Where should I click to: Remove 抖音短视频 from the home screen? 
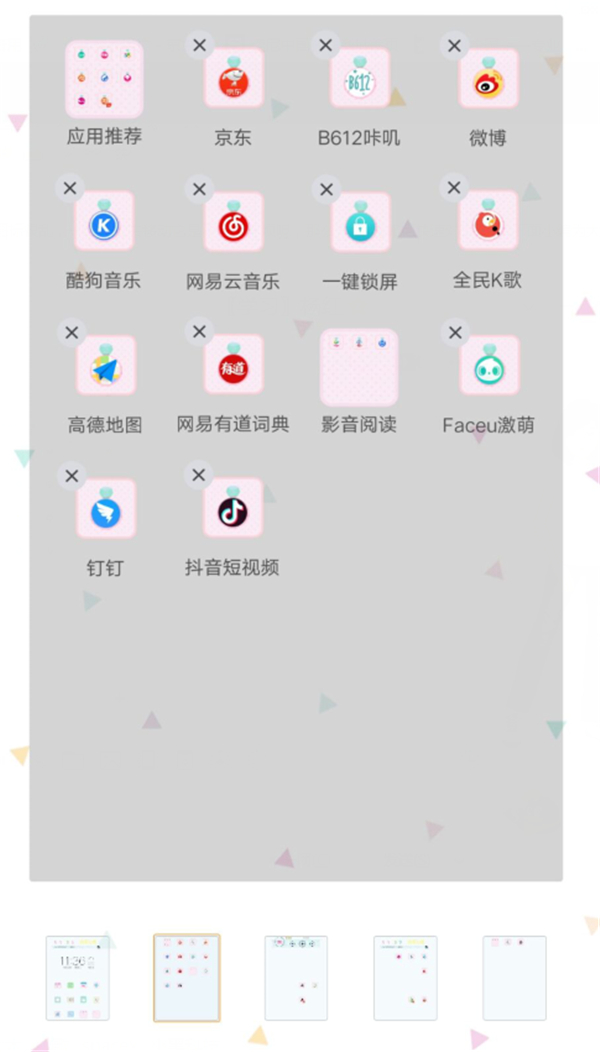tap(199, 475)
